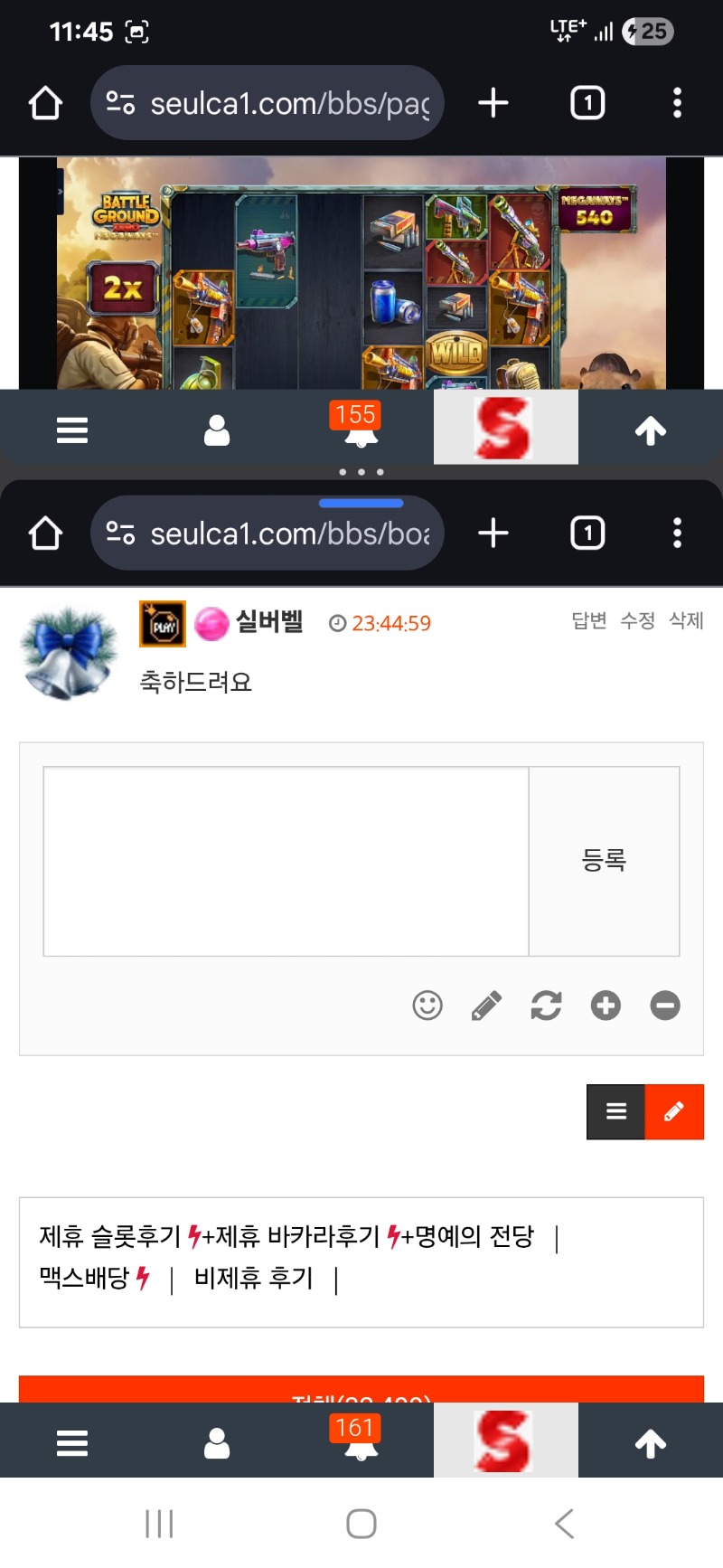Tap 등록 to submit the comment
The height and width of the screenshot is (1568, 723).
604,860
